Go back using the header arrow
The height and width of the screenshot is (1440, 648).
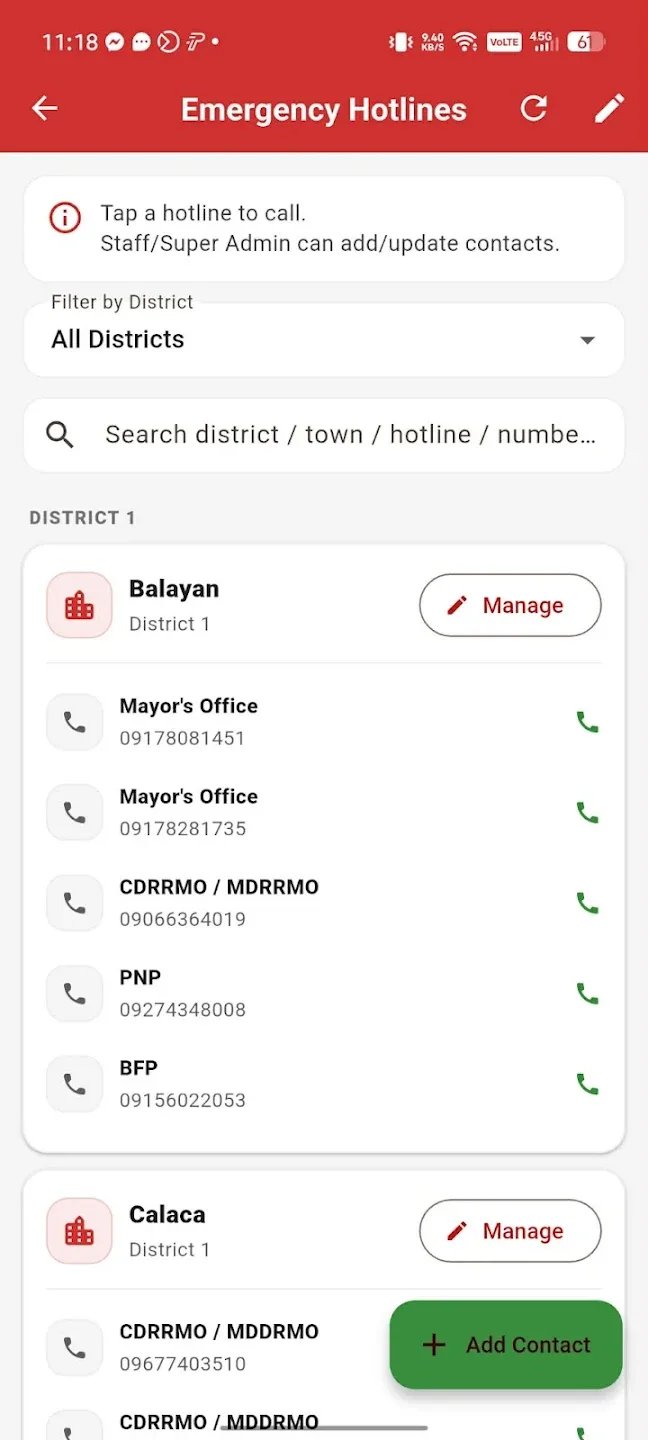coord(45,109)
